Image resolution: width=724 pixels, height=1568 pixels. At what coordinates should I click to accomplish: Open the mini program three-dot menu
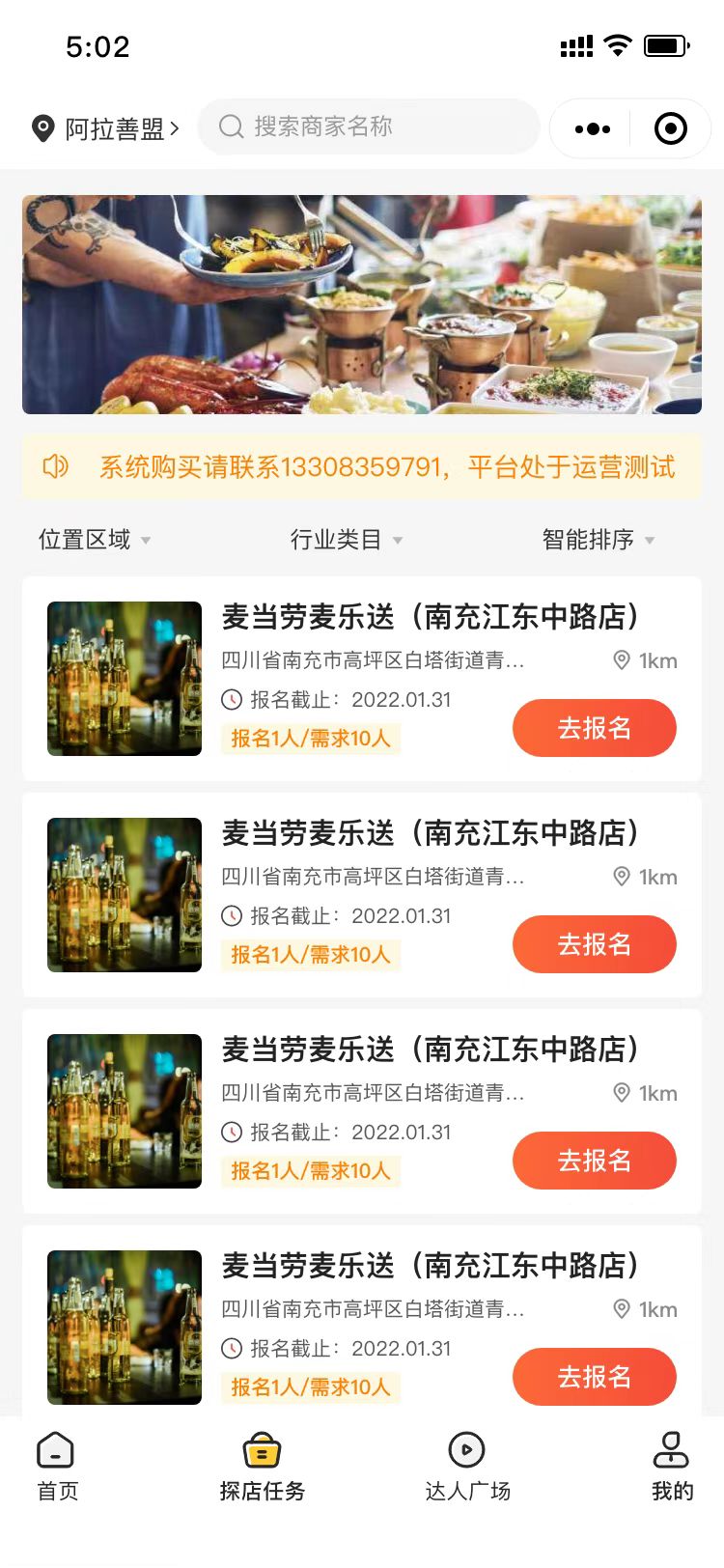click(592, 128)
